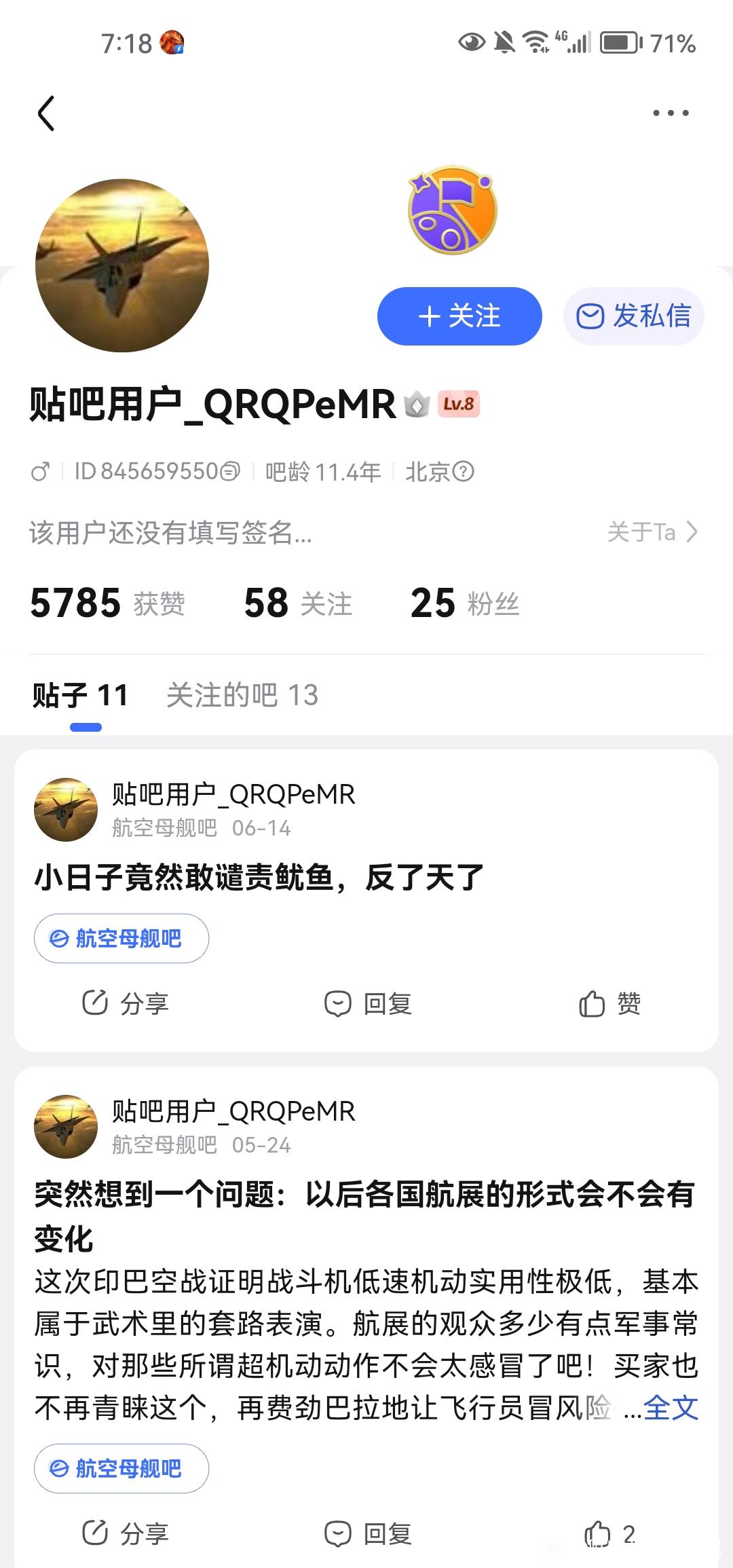This screenshot has height=1568, width=733.
Task: View the user's profile avatar
Action: [x=122, y=265]
